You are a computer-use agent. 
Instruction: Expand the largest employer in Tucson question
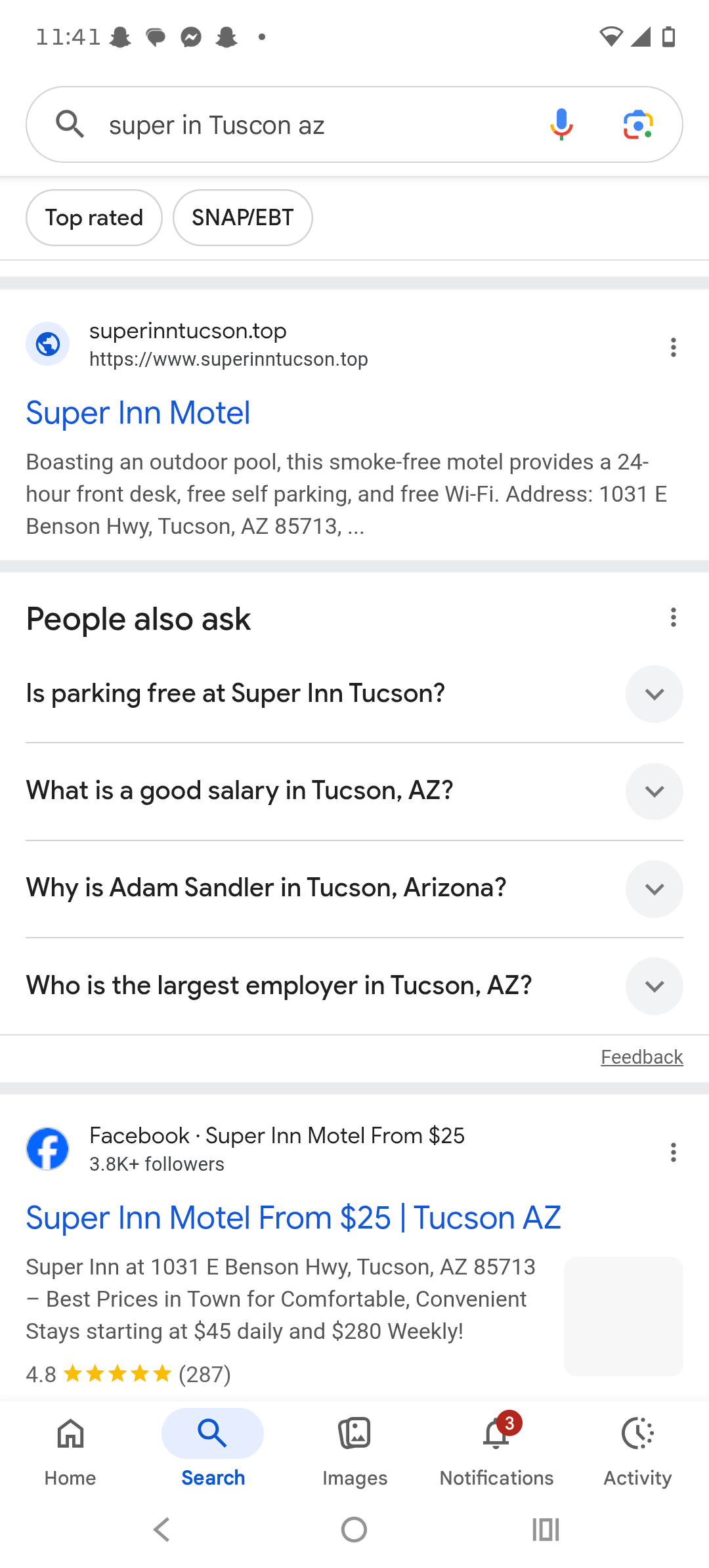(x=654, y=986)
